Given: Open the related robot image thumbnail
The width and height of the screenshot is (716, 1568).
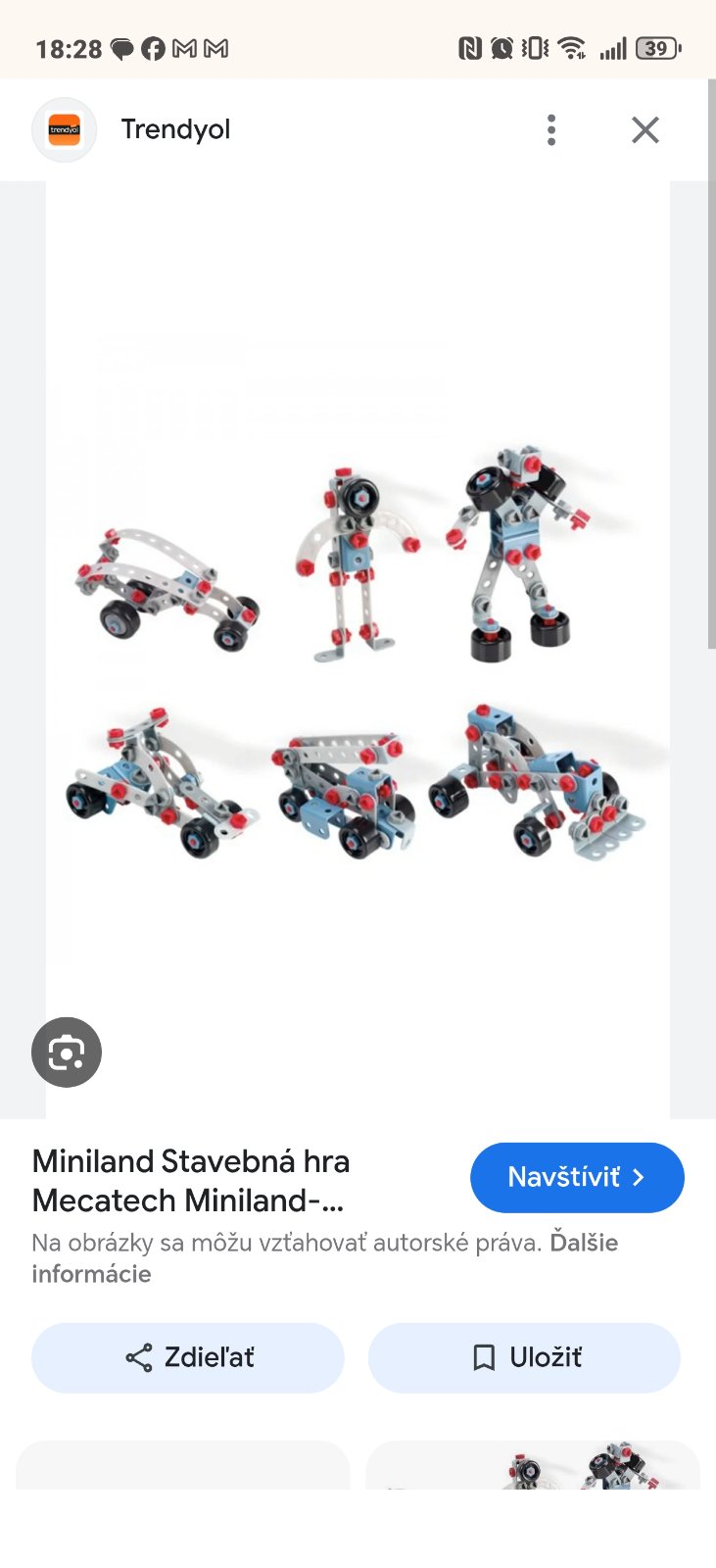Looking at the screenshot, I should click(x=533, y=1466).
